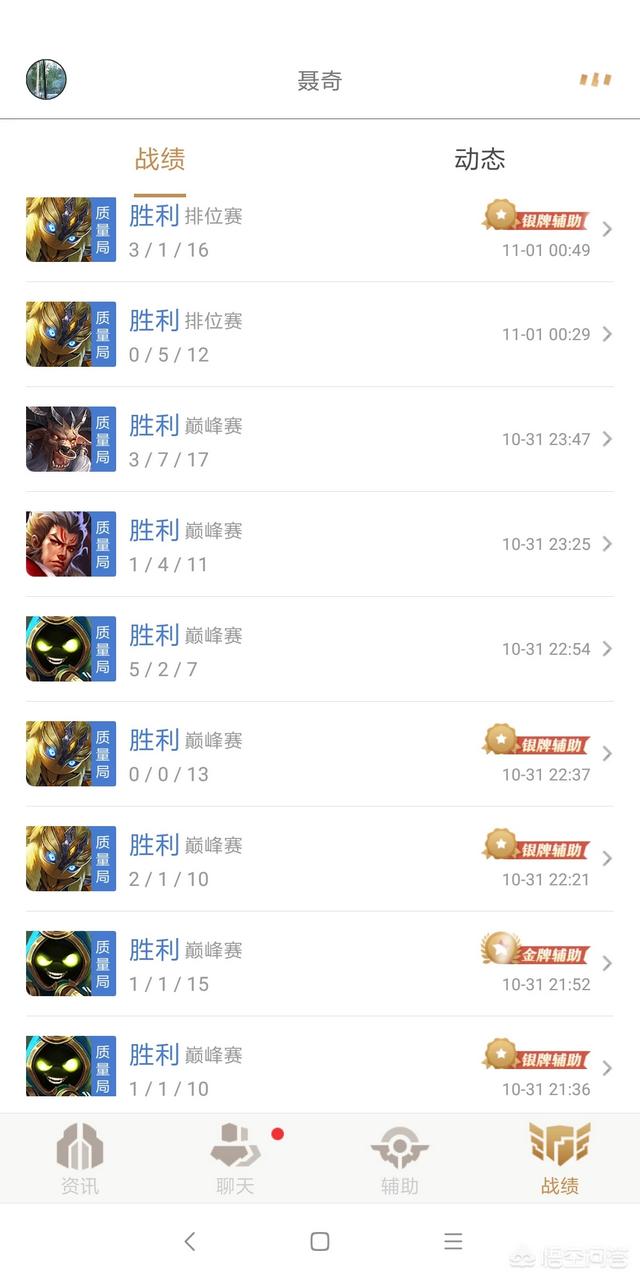
Task: Open the profile avatar at top left
Action: point(46,79)
